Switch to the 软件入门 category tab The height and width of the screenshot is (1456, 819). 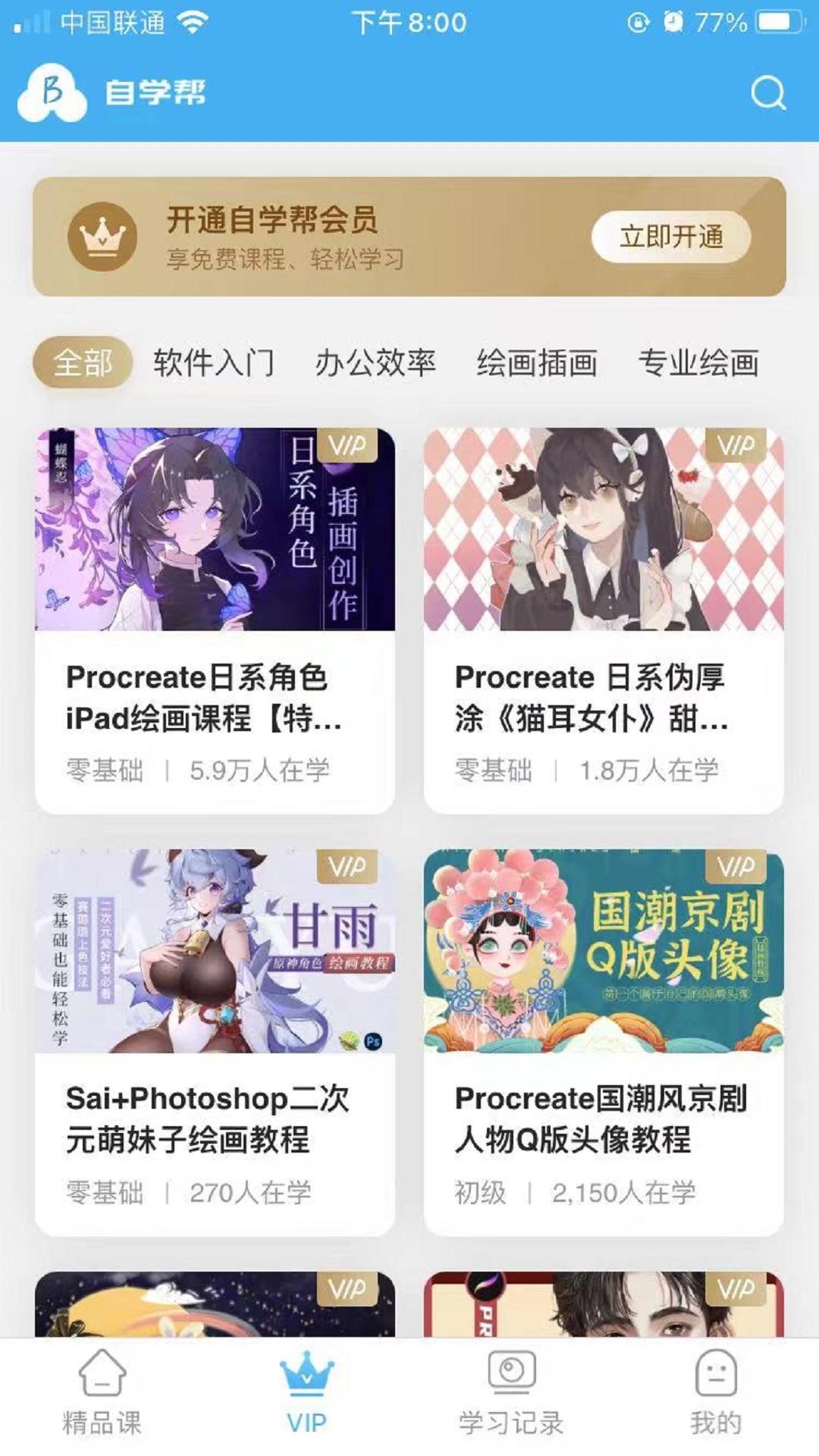(215, 362)
